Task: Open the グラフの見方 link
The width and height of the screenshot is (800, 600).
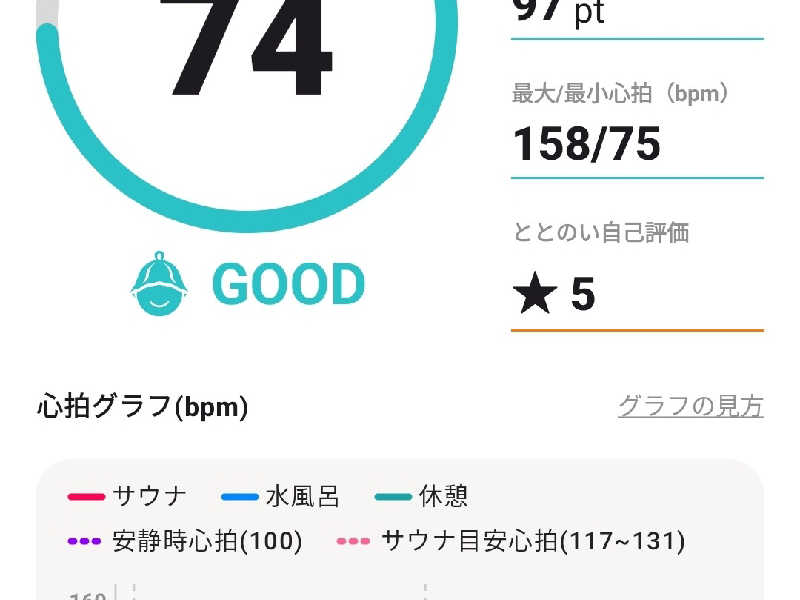Action: [690, 406]
